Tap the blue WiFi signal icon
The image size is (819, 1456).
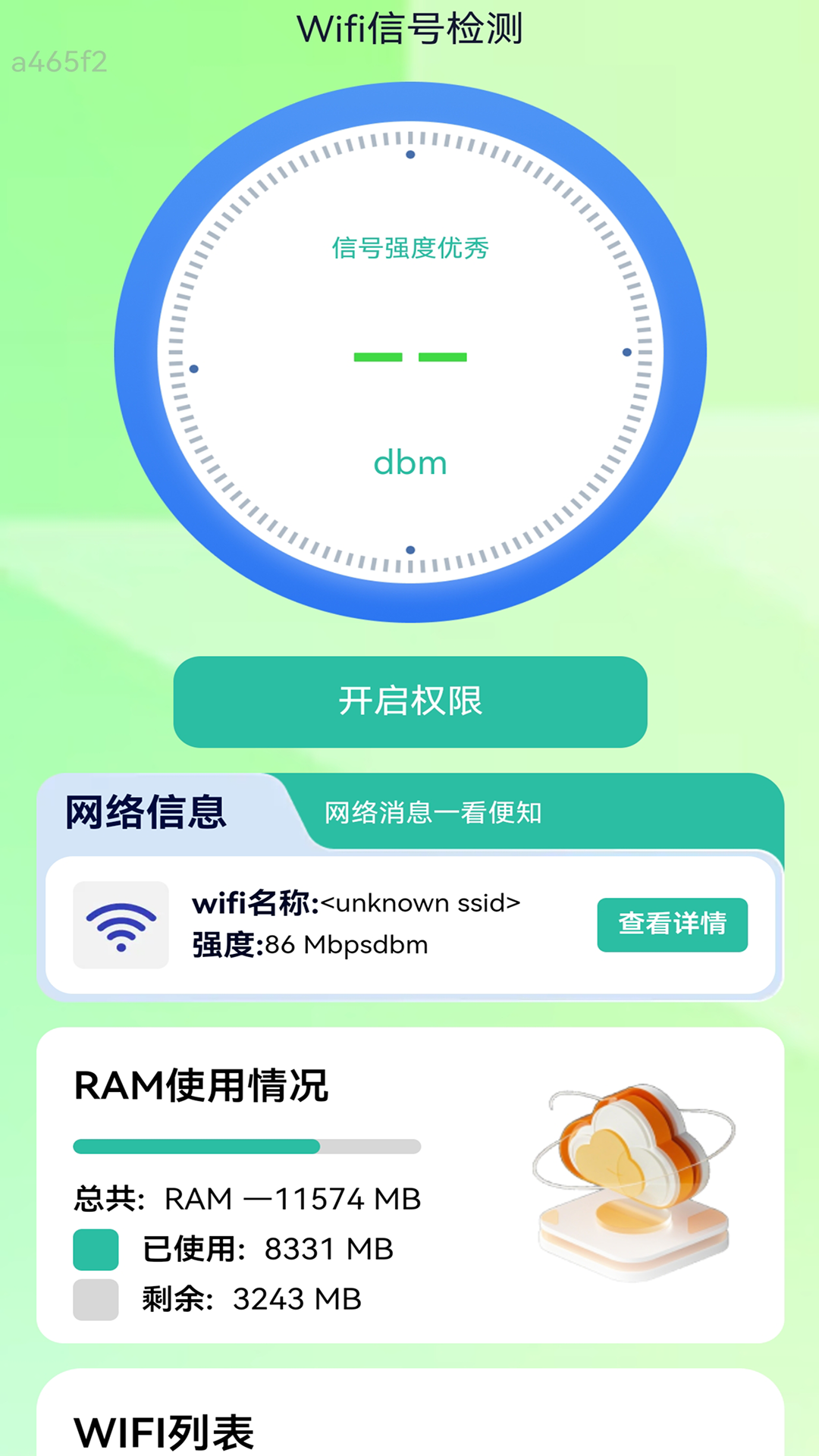click(x=121, y=924)
